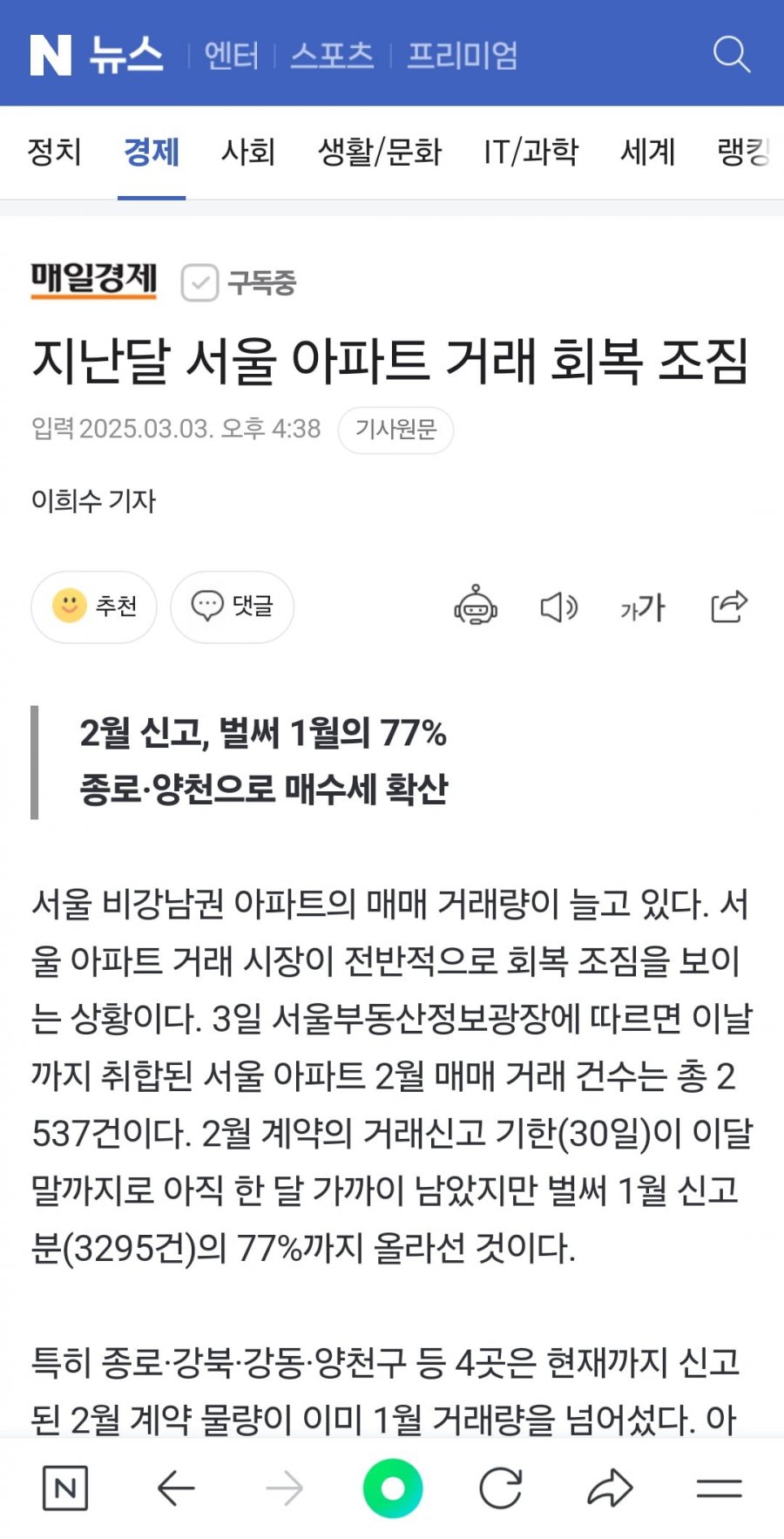Select the 사회 tab
784x1539 pixels.
248,153
